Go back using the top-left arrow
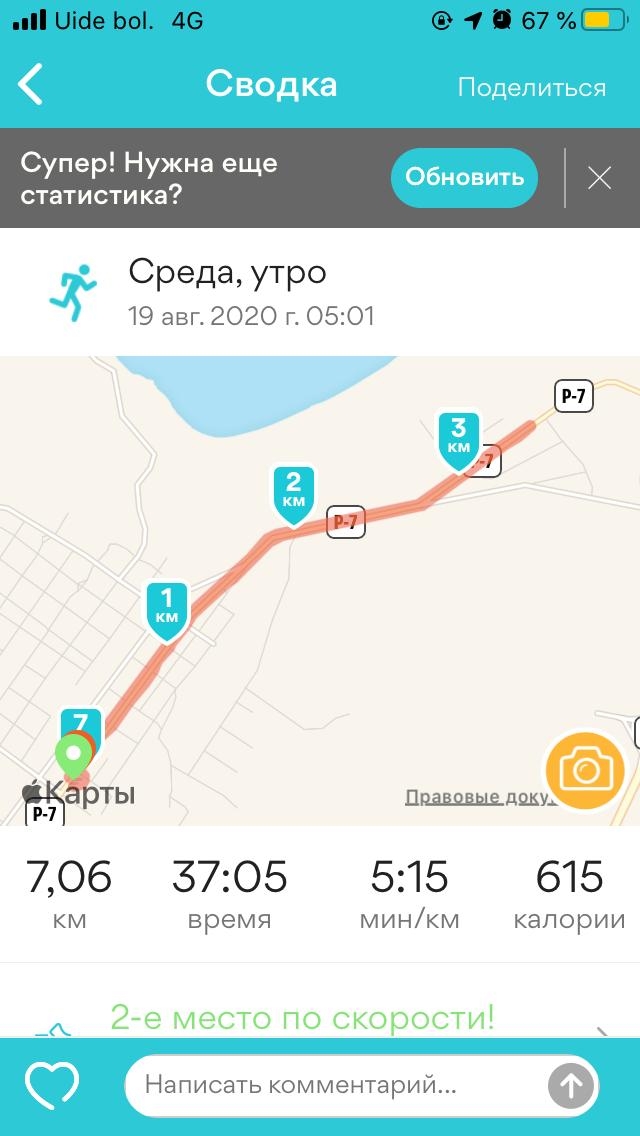Screen dimensions: 640x1136 (x=31, y=85)
